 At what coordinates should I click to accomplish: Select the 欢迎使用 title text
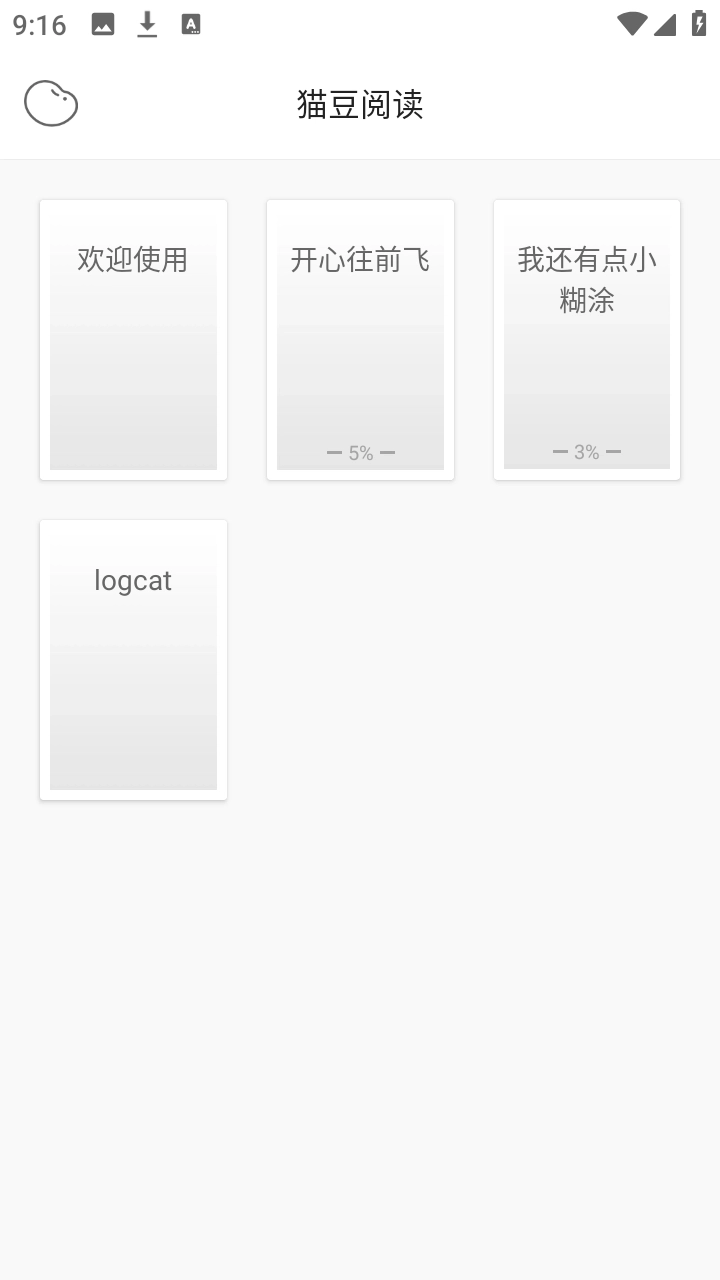pyautogui.click(x=131, y=259)
